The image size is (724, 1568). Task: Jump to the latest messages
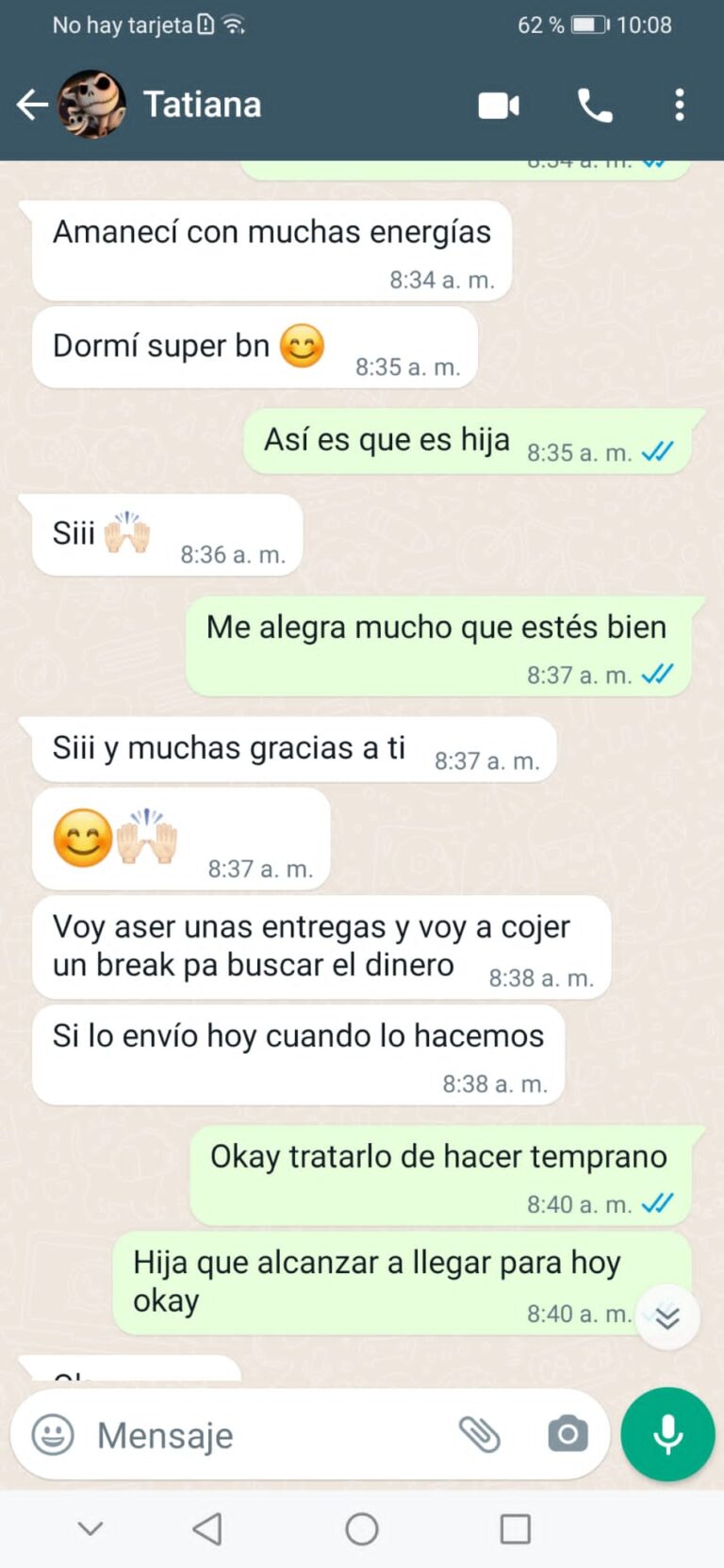coord(667,1316)
